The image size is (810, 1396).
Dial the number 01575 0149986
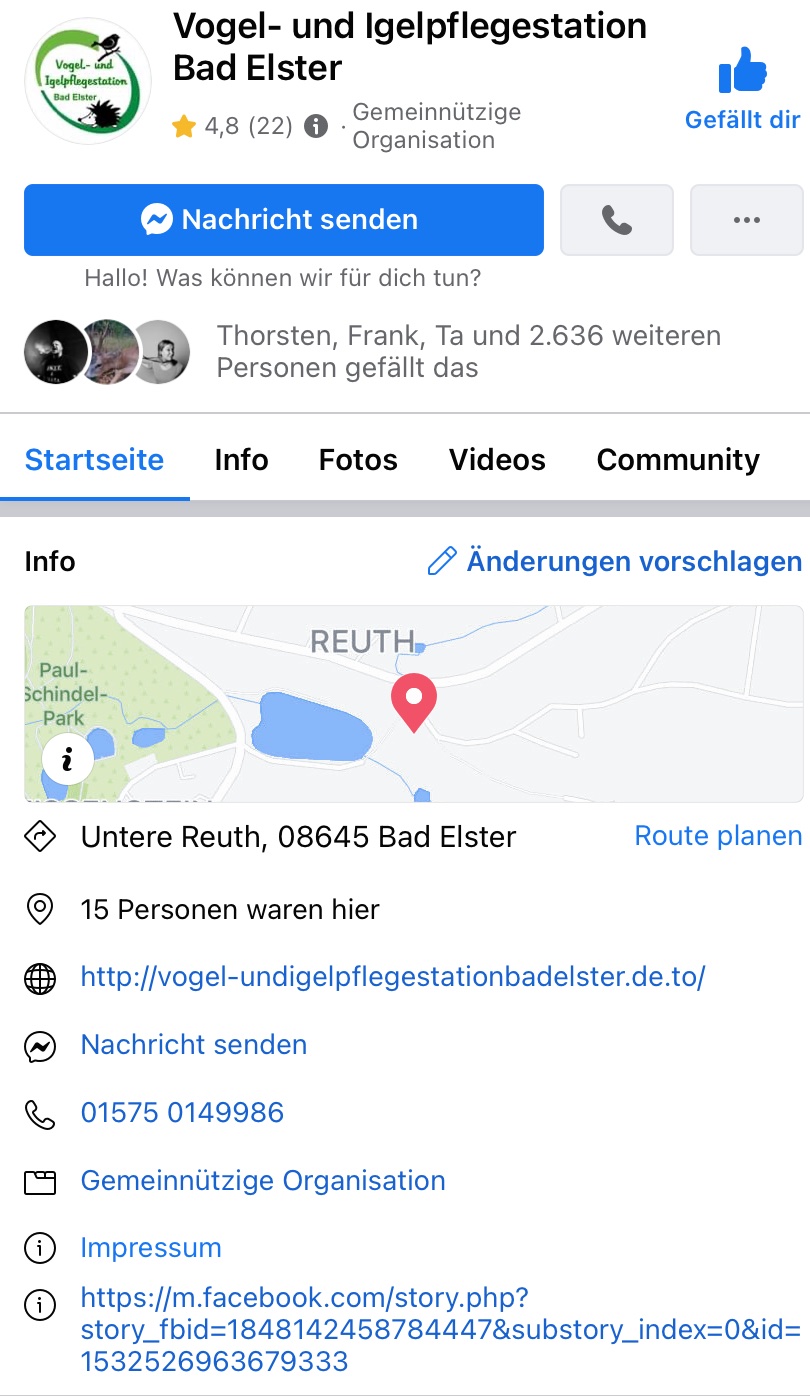pyautogui.click(x=182, y=1113)
